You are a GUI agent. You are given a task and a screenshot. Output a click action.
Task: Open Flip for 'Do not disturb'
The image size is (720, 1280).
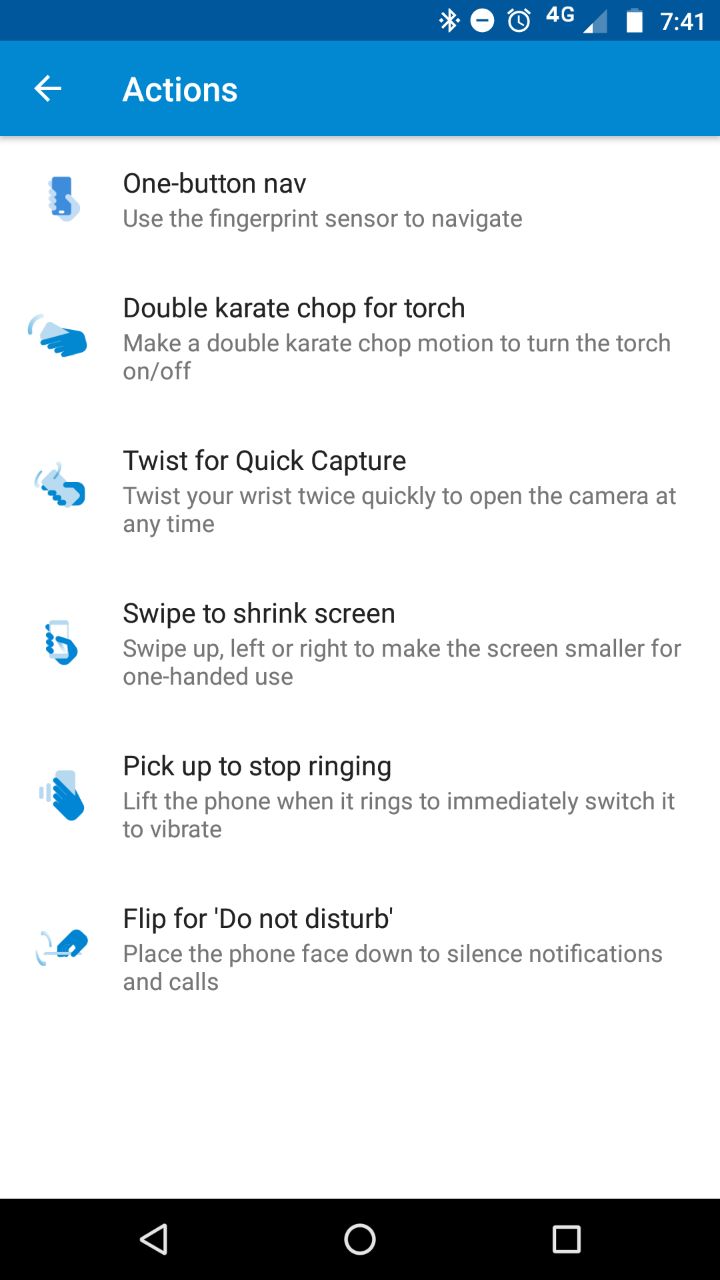point(360,949)
